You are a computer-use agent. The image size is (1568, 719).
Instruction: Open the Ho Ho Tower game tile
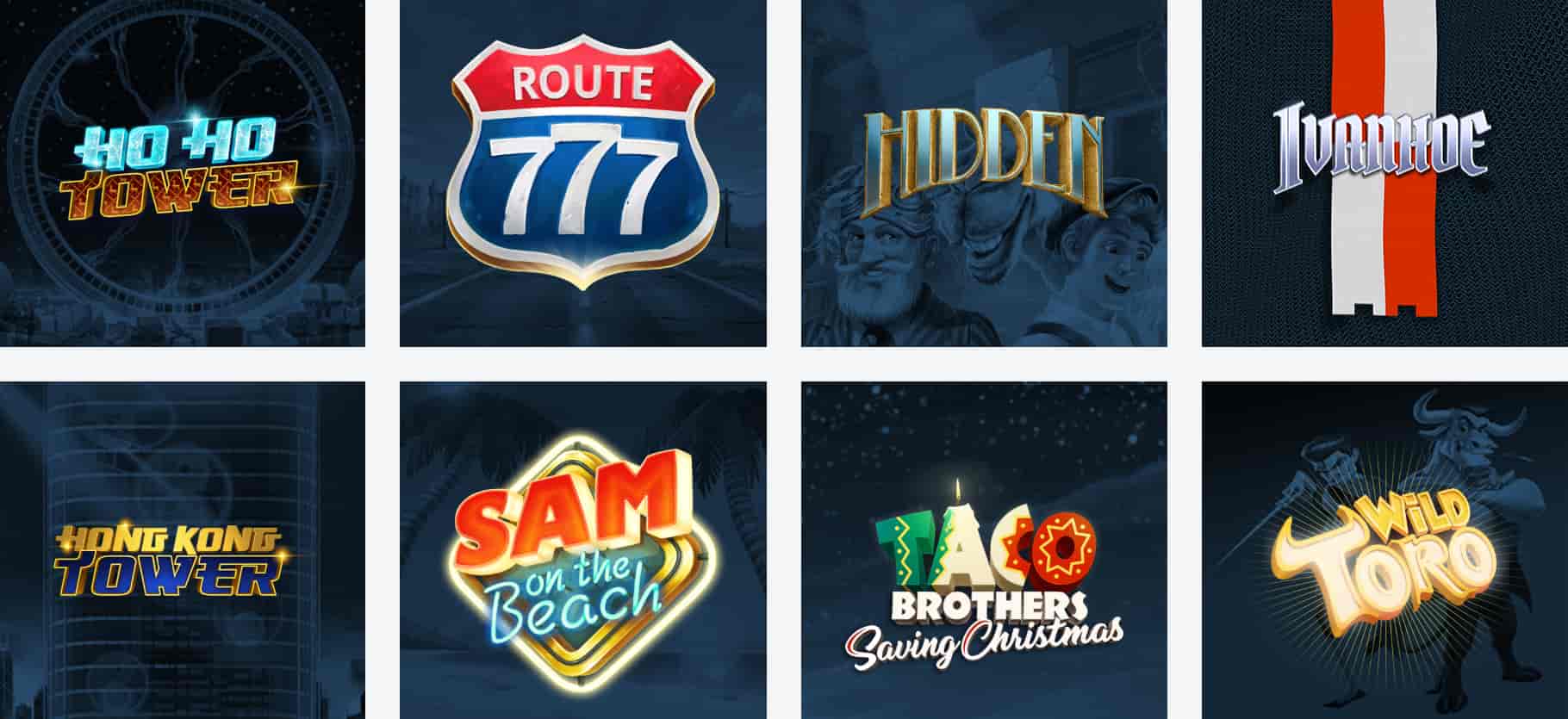coord(182,172)
